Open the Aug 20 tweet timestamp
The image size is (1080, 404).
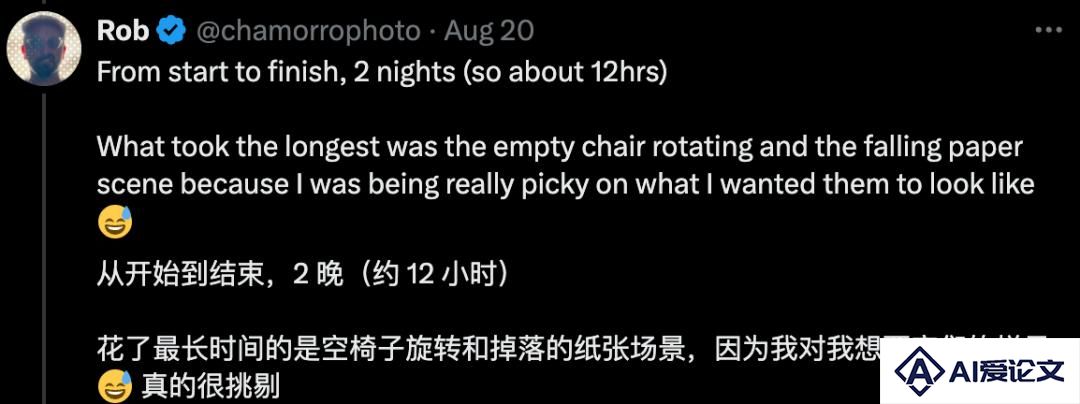tap(489, 31)
